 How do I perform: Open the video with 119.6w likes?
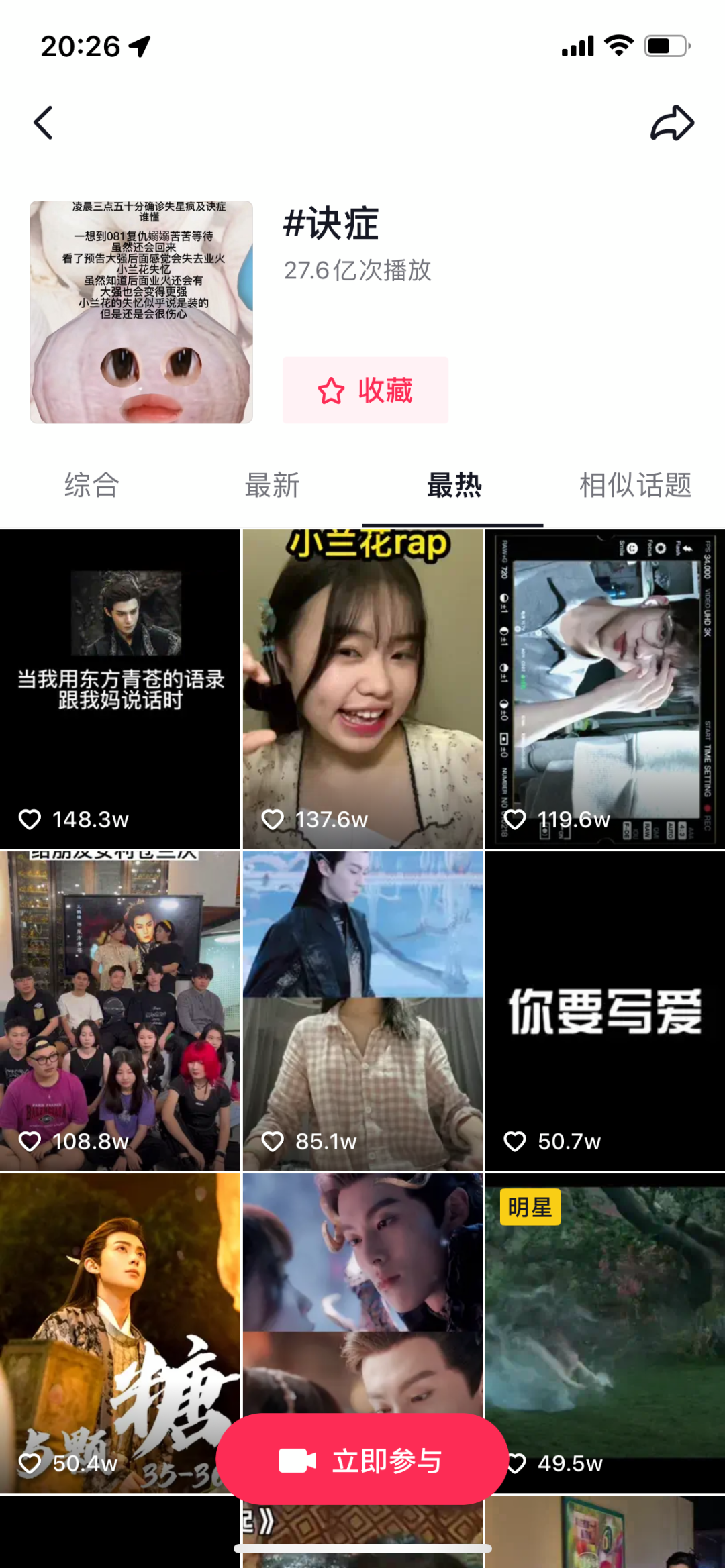605,689
